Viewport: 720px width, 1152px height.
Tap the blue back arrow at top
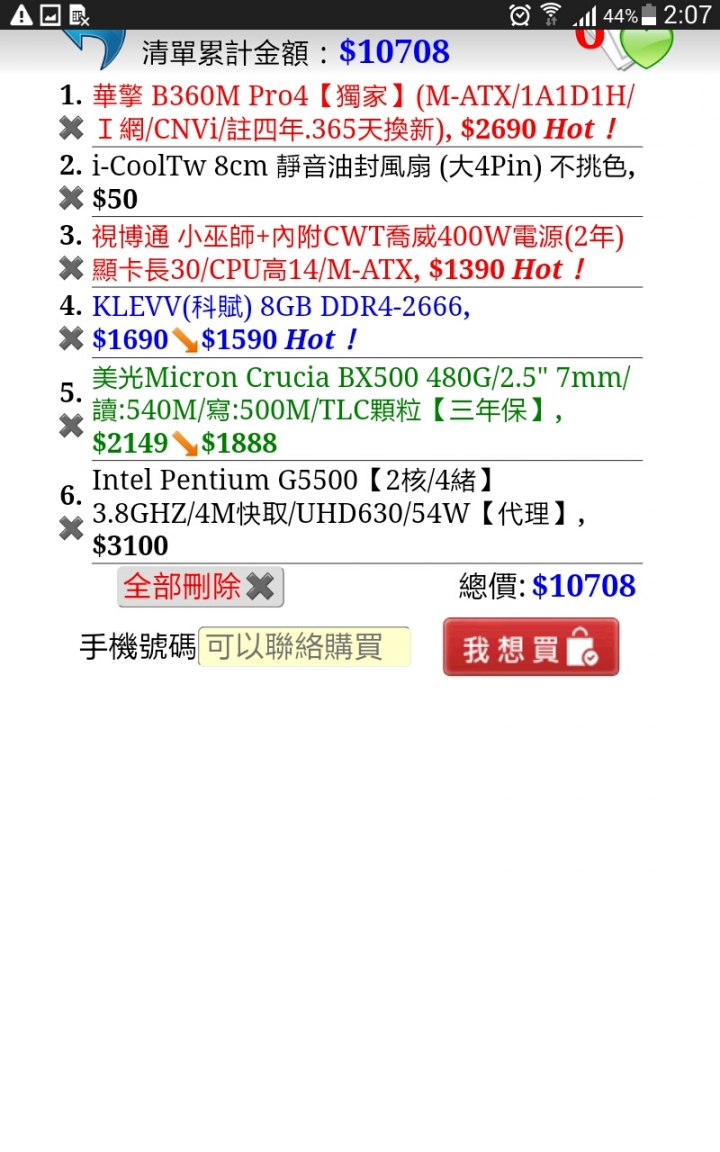94,47
